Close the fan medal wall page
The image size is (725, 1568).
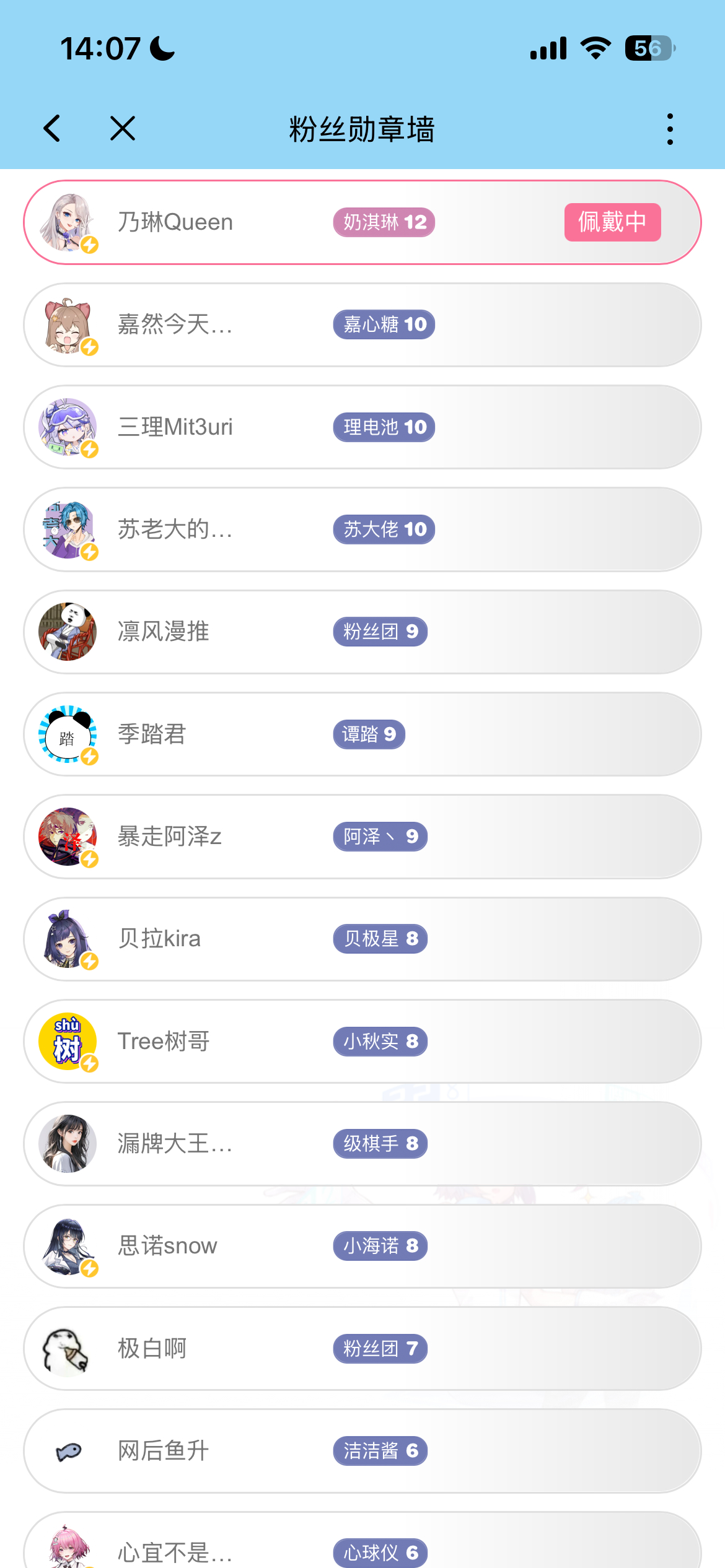[123, 129]
